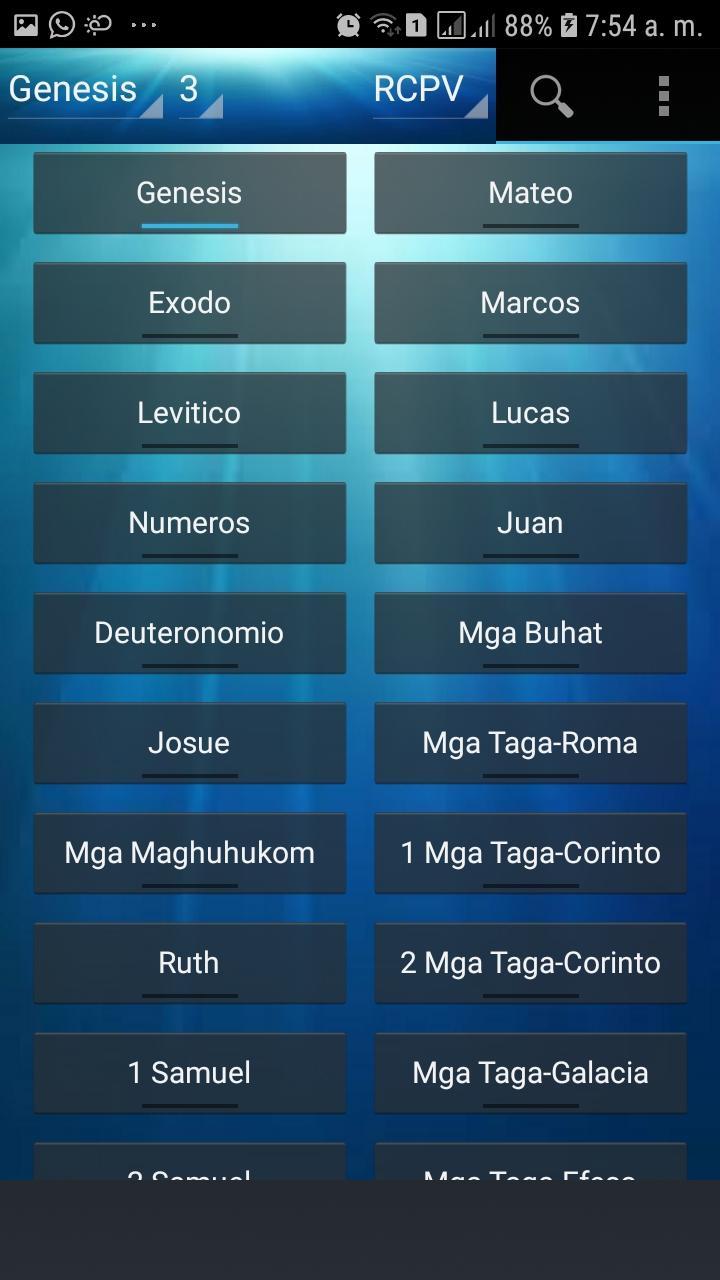The image size is (720, 1280).
Task: Select the book of Juan
Action: pyautogui.click(x=531, y=523)
